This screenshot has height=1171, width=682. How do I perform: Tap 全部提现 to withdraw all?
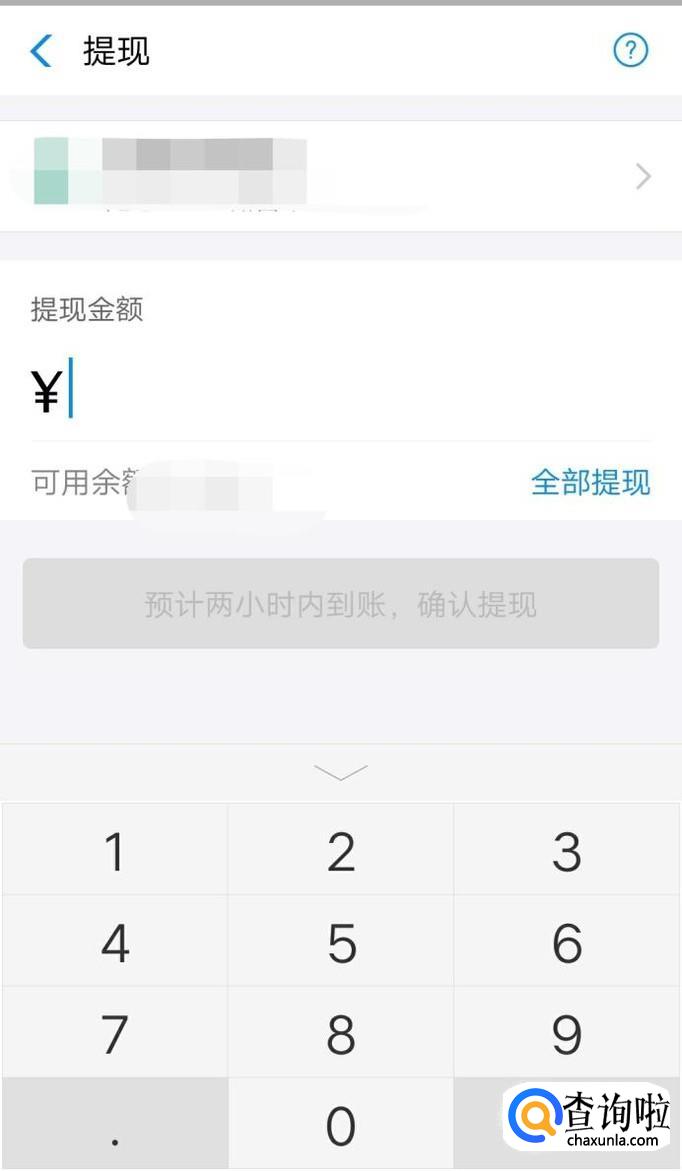[x=590, y=483]
